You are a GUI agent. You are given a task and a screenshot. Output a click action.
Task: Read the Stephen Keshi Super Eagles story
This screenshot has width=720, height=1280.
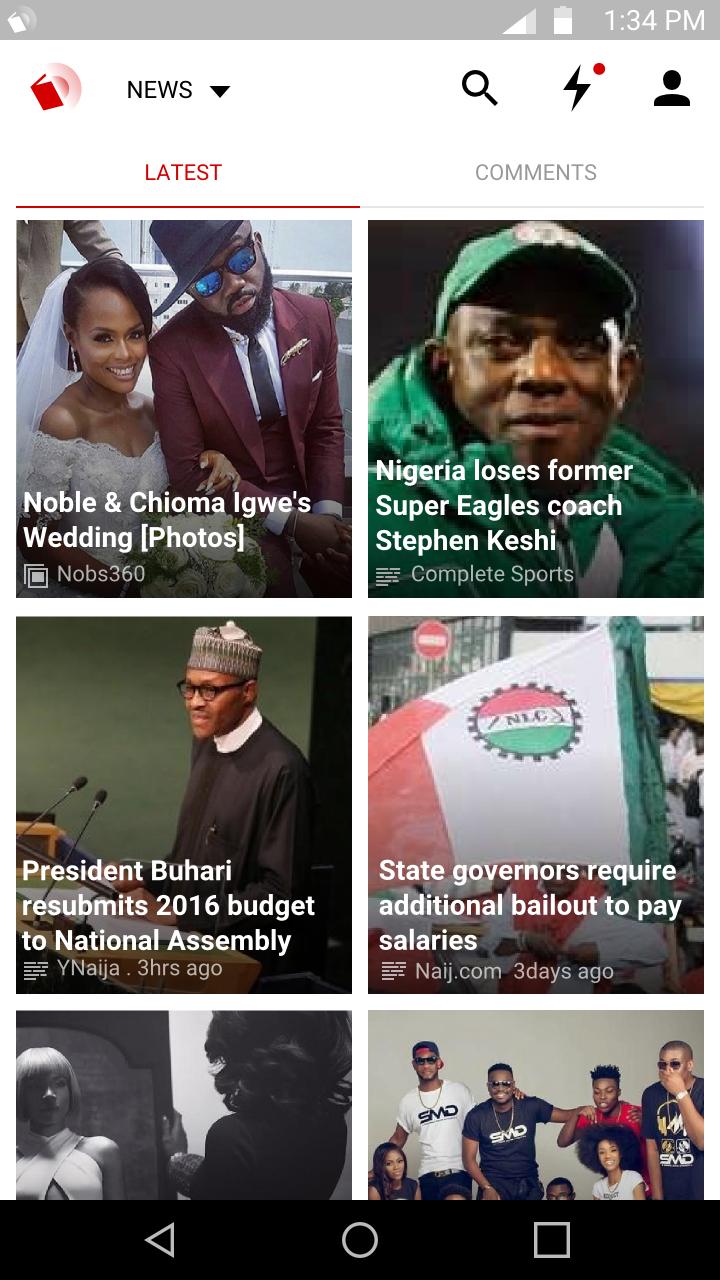pyautogui.click(x=536, y=409)
